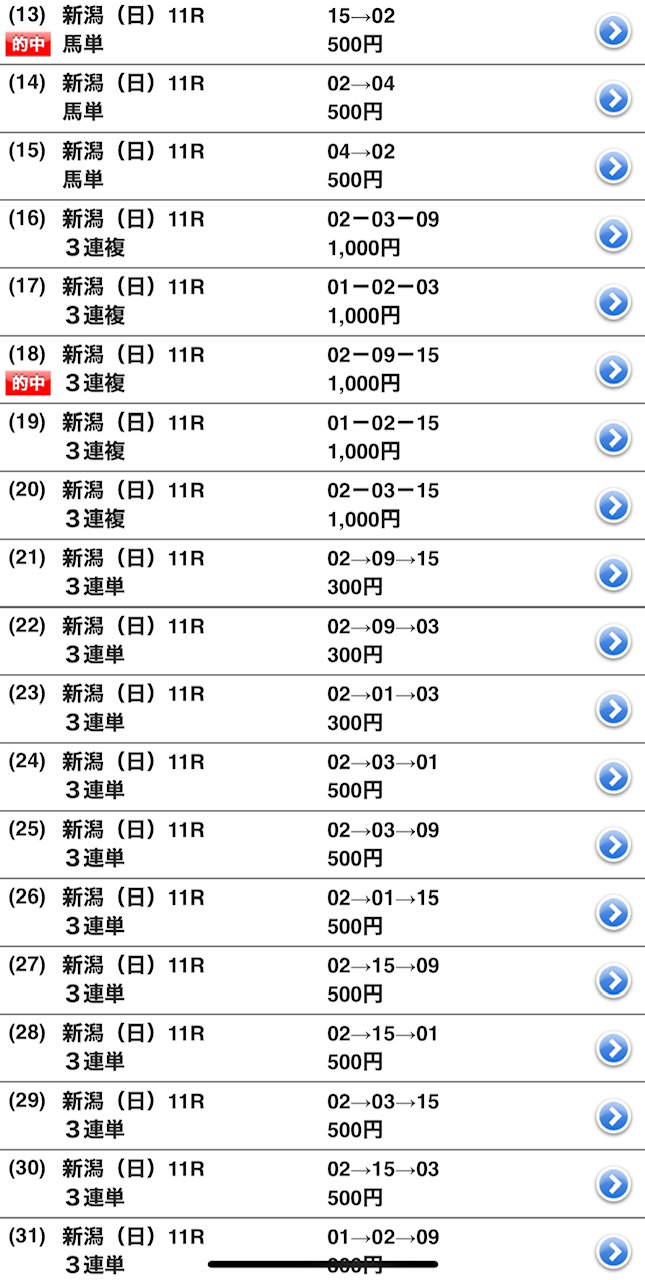View details of bet (31) 01→02→09

tap(613, 1251)
